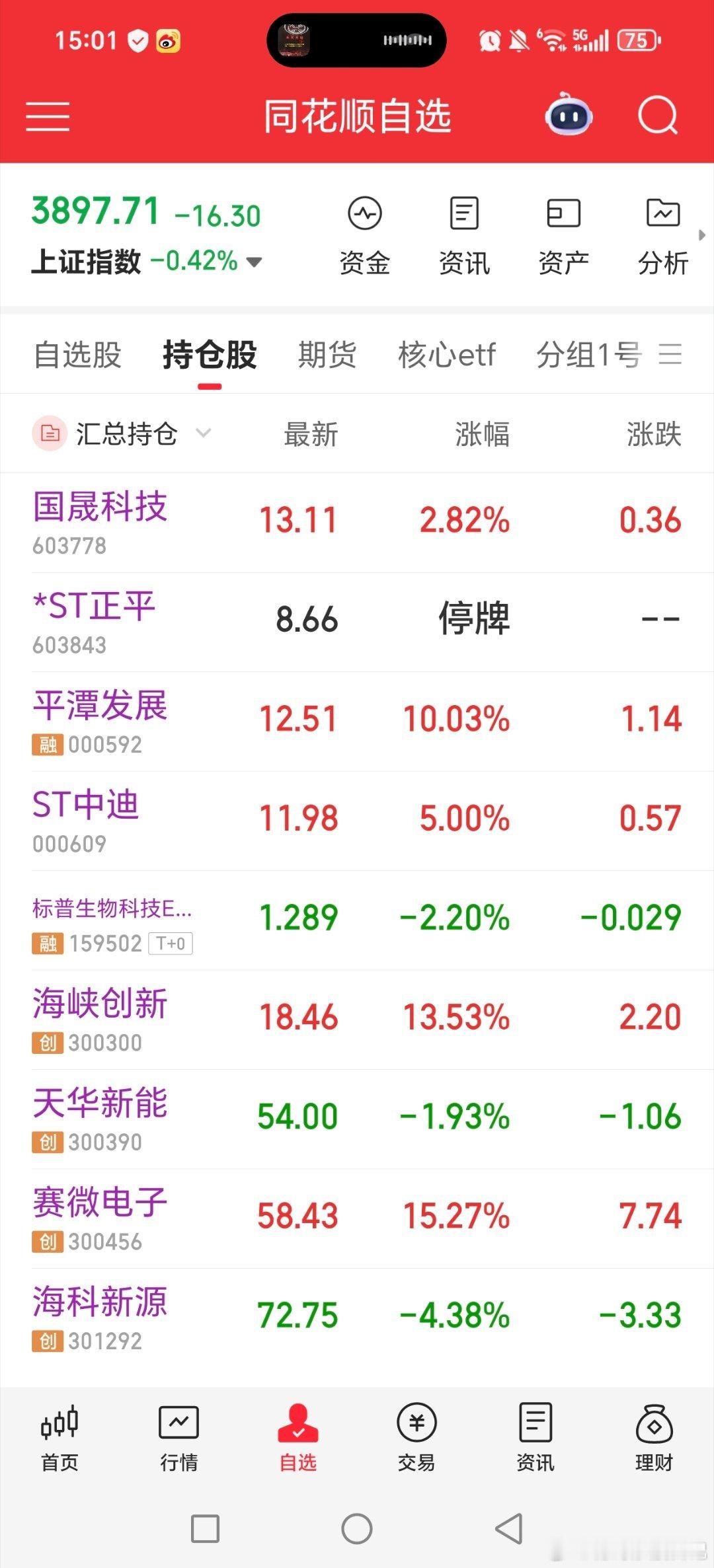Open the sidebar hamburger menu

(x=47, y=115)
